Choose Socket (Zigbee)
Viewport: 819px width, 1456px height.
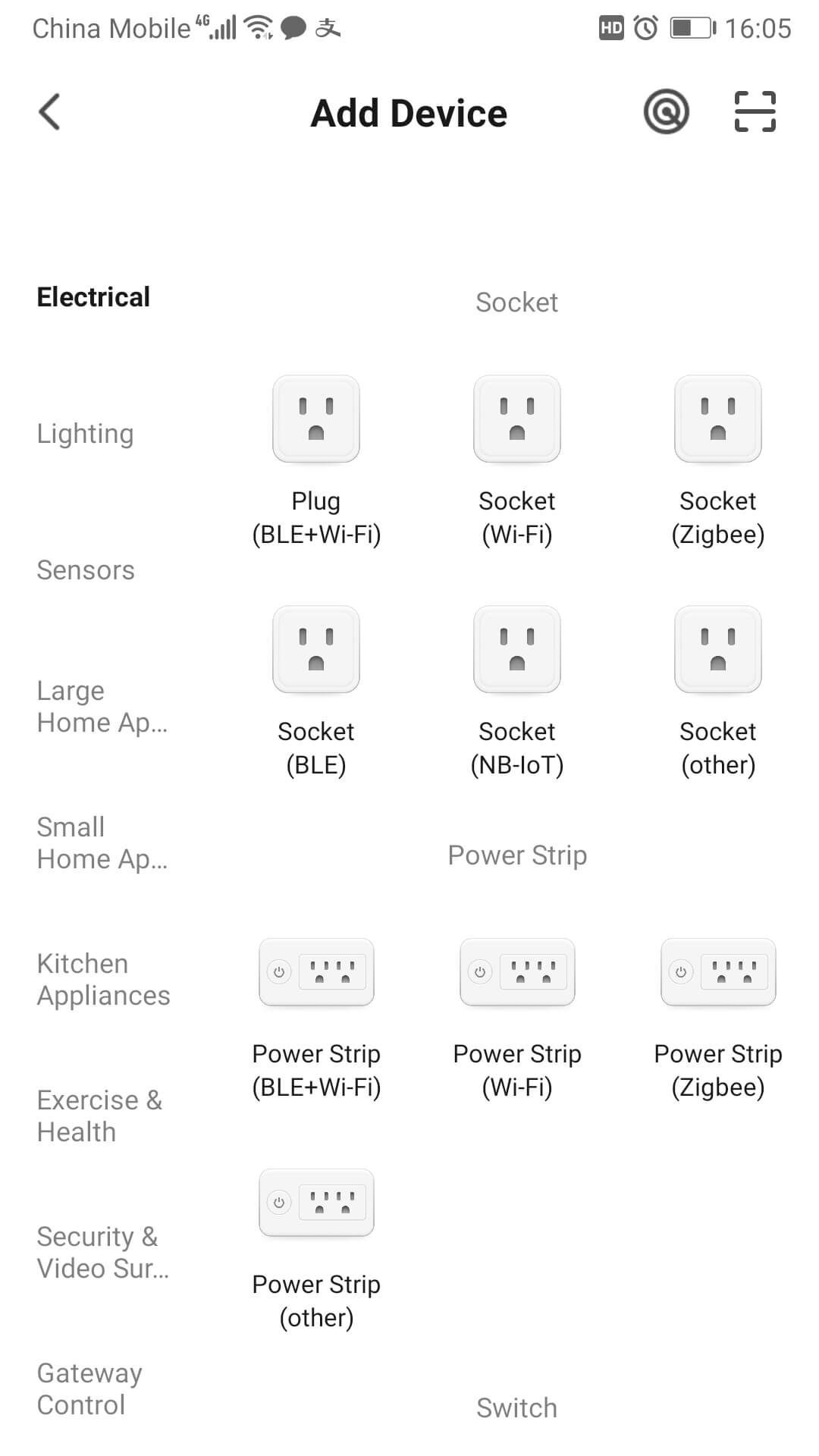click(x=718, y=461)
